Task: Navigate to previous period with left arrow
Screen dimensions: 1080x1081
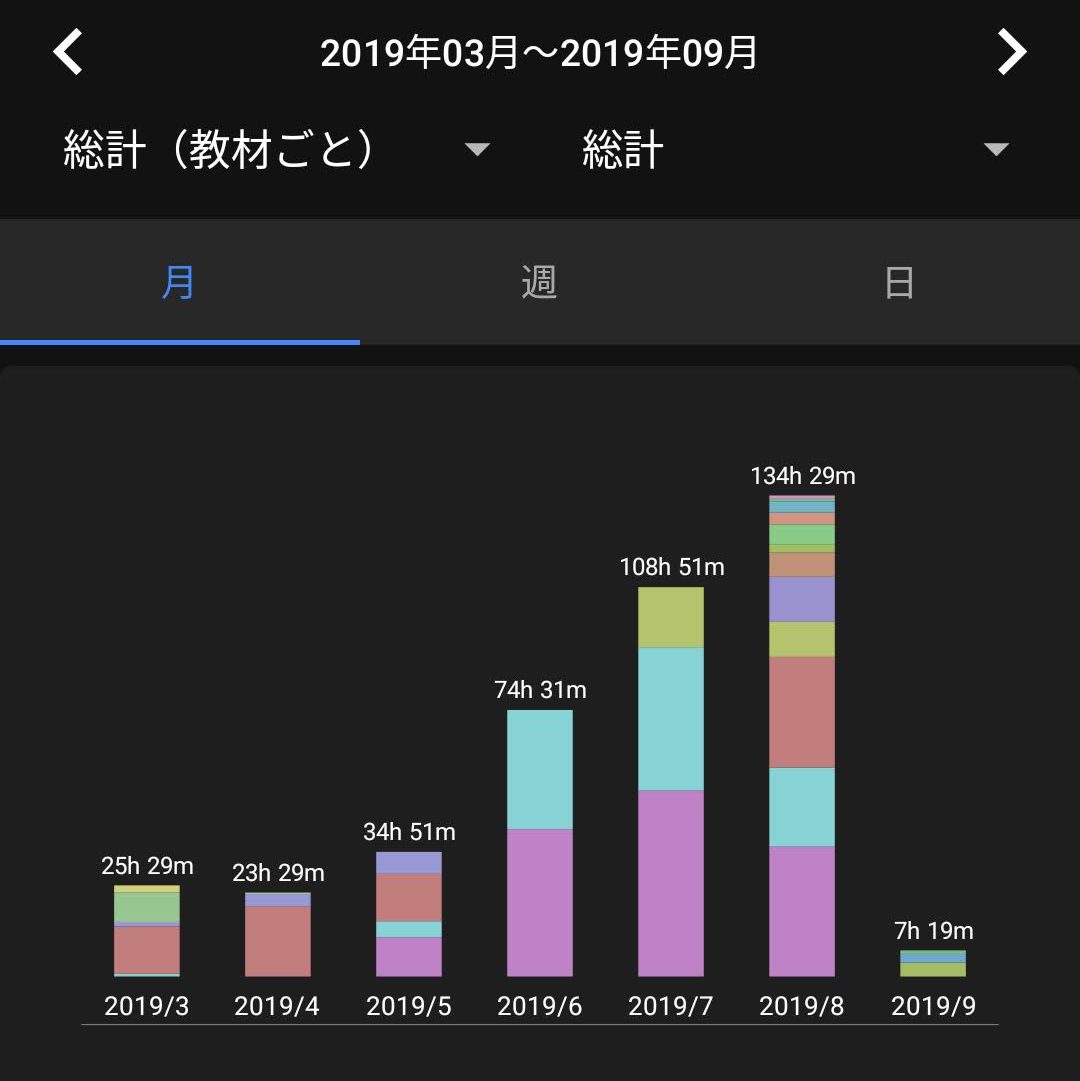Action: pos(66,51)
